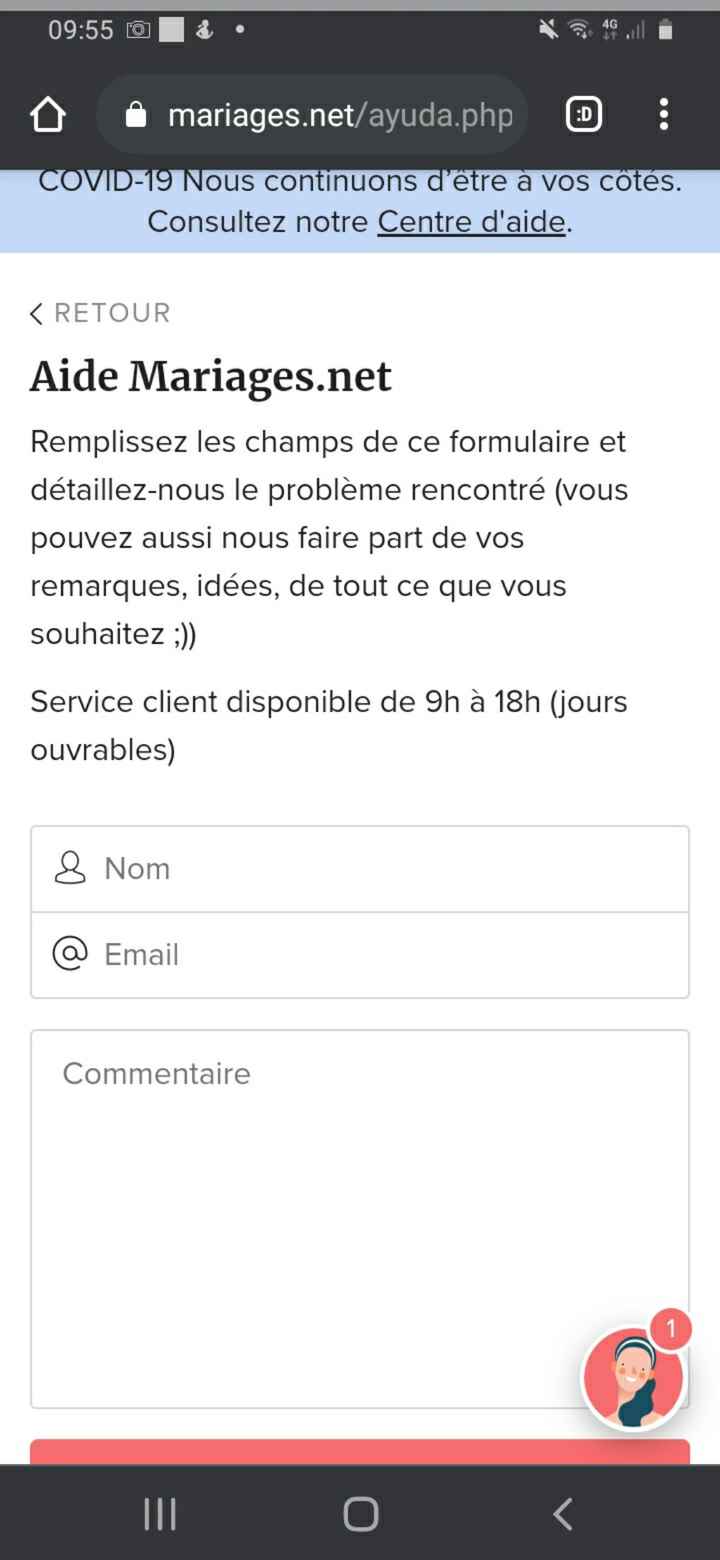The image size is (720, 1560).
Task: Click the @ icon in the Email field
Action: 68,954
